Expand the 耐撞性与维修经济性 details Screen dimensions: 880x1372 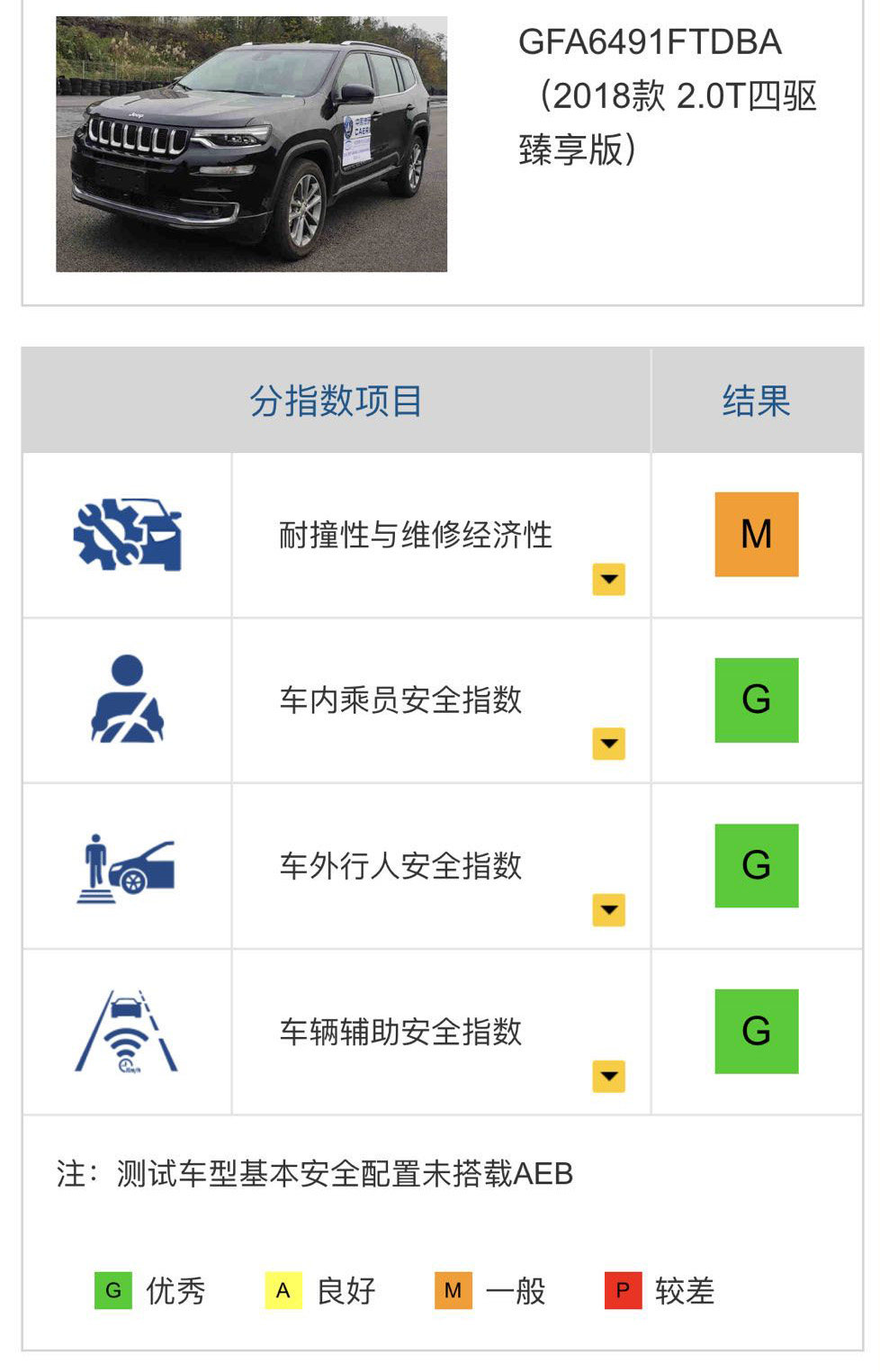609,579
